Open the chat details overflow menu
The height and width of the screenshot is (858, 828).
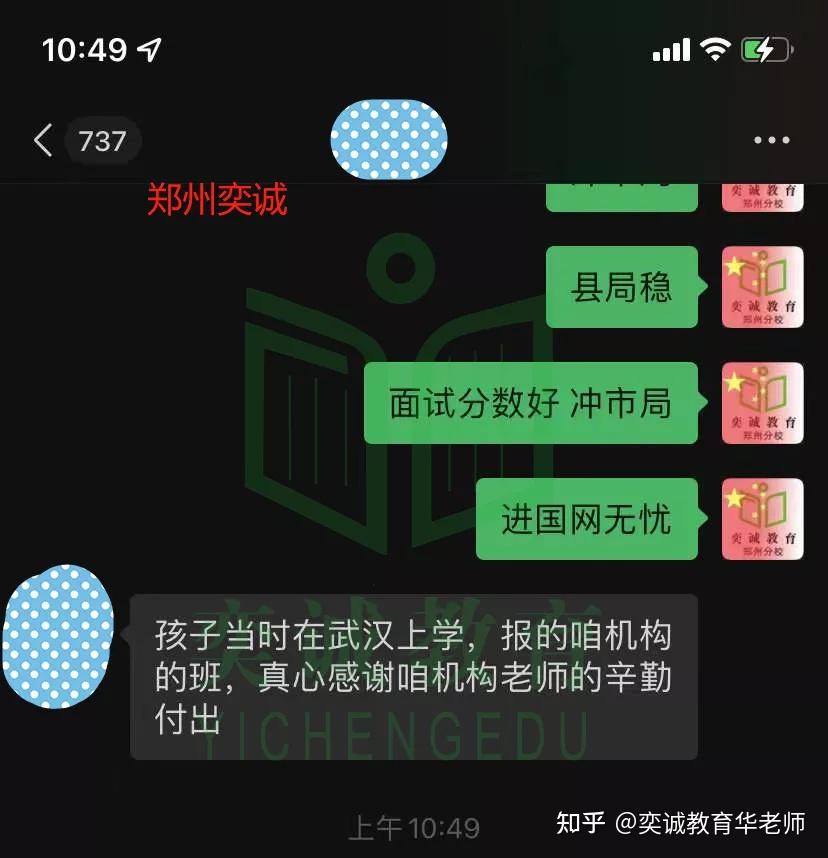pyautogui.click(x=771, y=141)
